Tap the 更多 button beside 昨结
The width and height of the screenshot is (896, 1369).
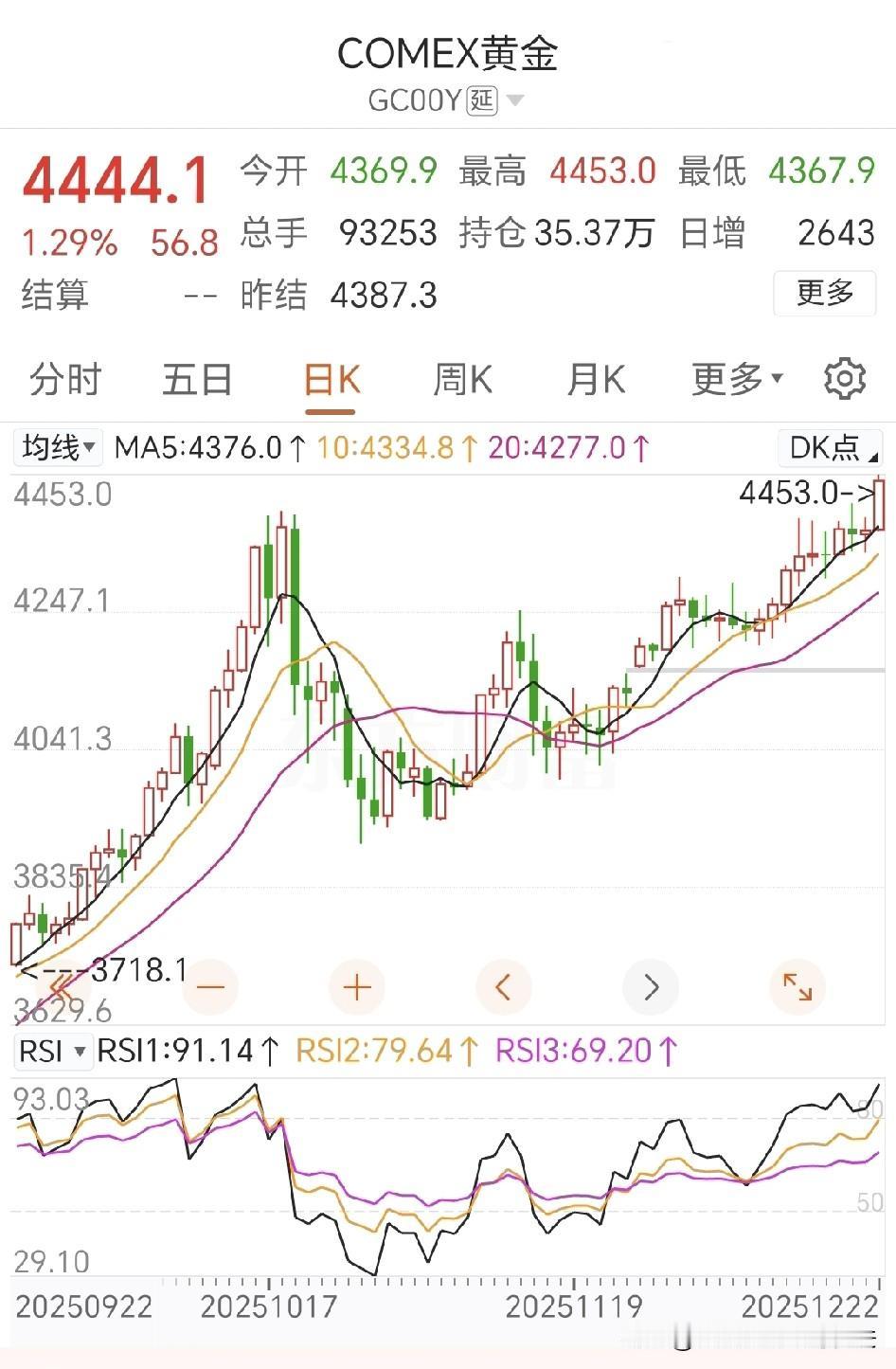825,293
